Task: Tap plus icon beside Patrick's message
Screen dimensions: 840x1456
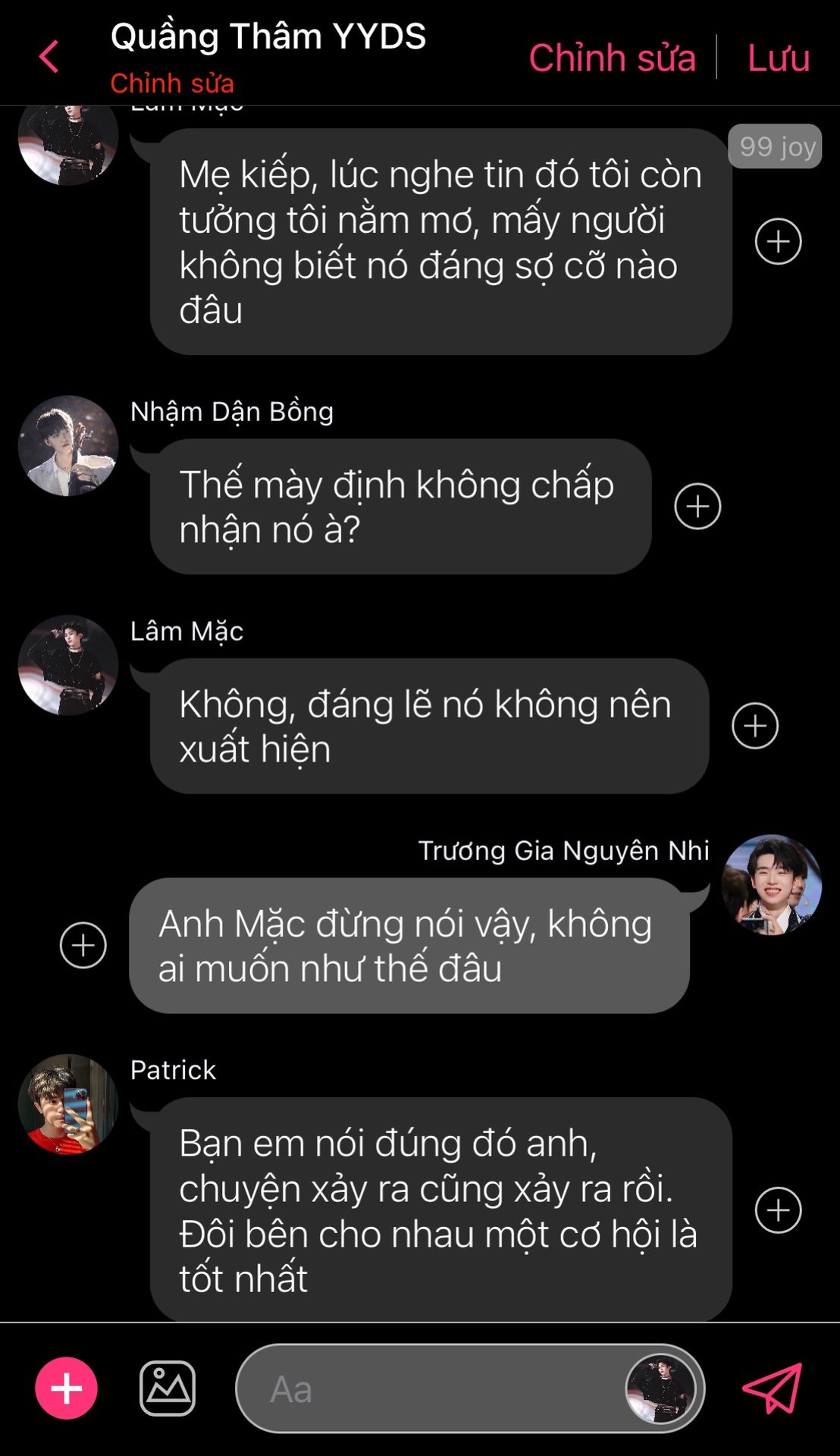Action: point(778,1210)
